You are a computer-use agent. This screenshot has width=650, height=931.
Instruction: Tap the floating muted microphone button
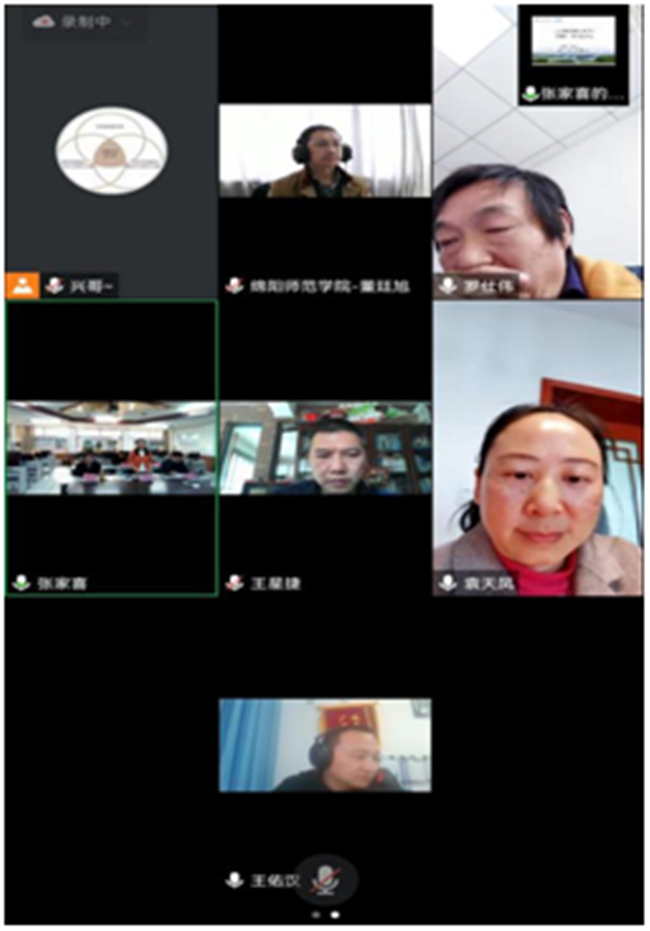[x=324, y=881]
